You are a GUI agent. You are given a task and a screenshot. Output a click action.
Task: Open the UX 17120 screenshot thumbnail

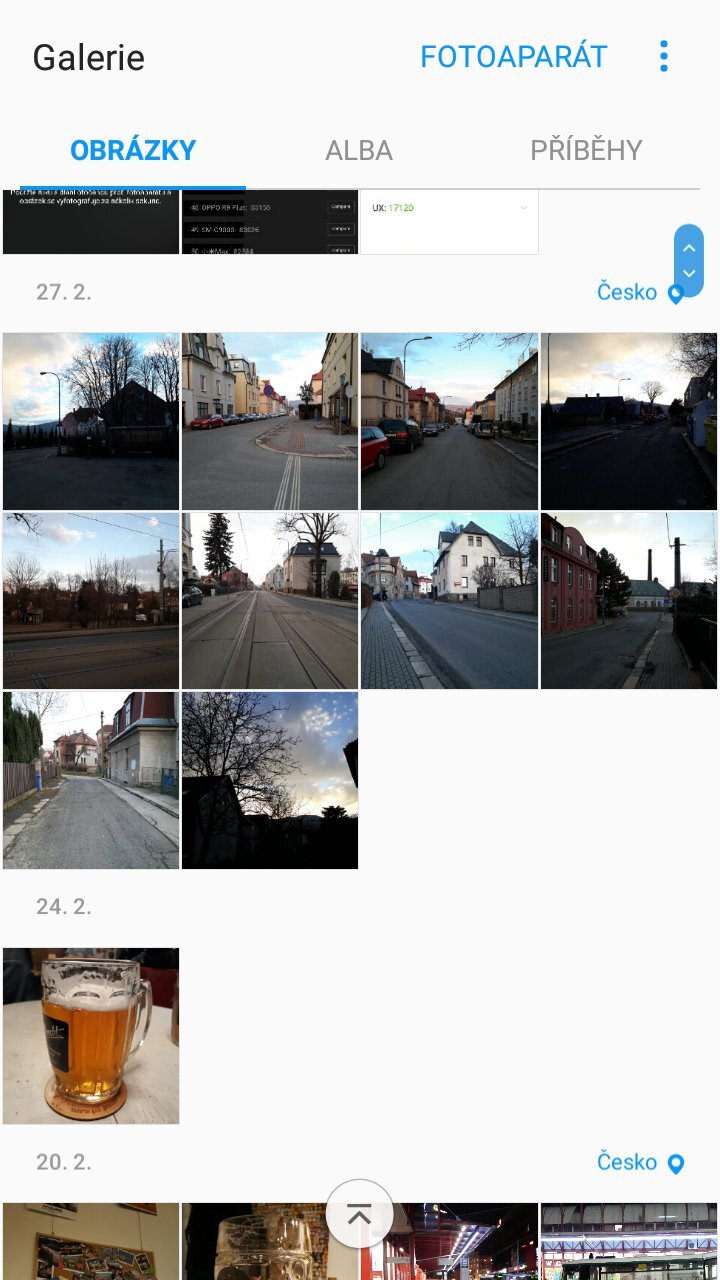coord(449,221)
